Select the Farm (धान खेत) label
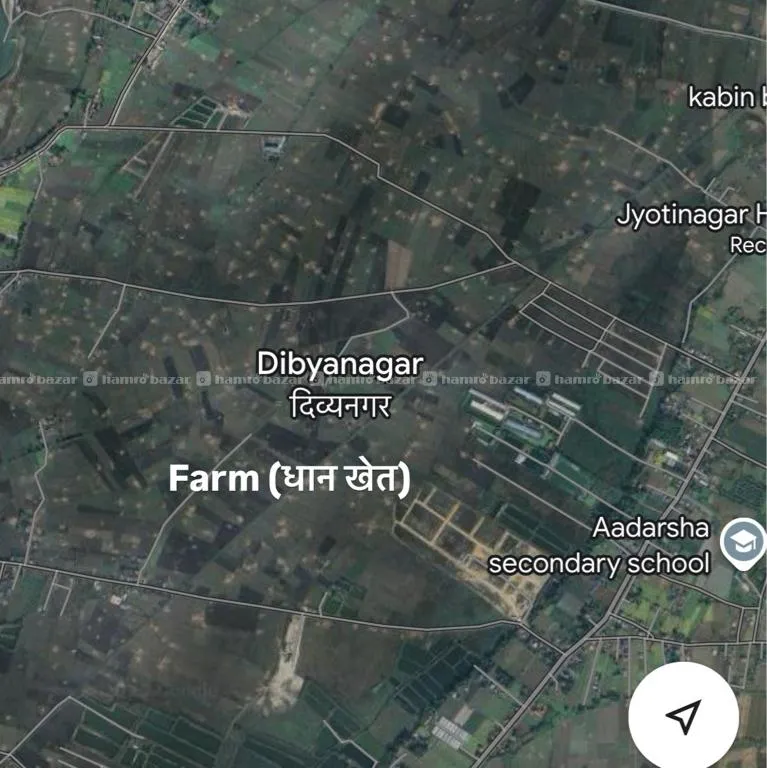The width and height of the screenshot is (767, 768). pos(292,478)
